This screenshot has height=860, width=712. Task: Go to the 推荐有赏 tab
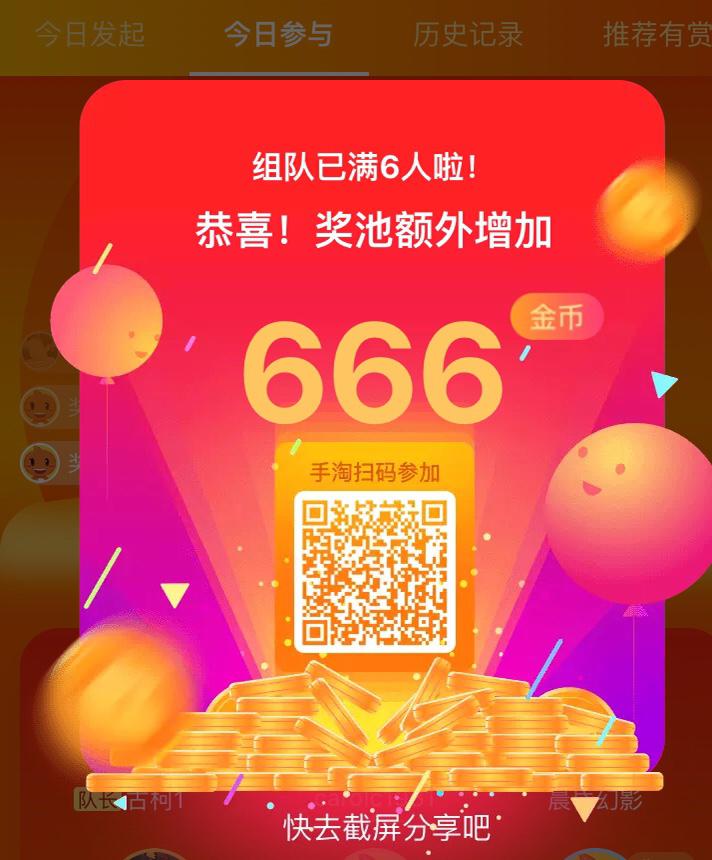656,35
